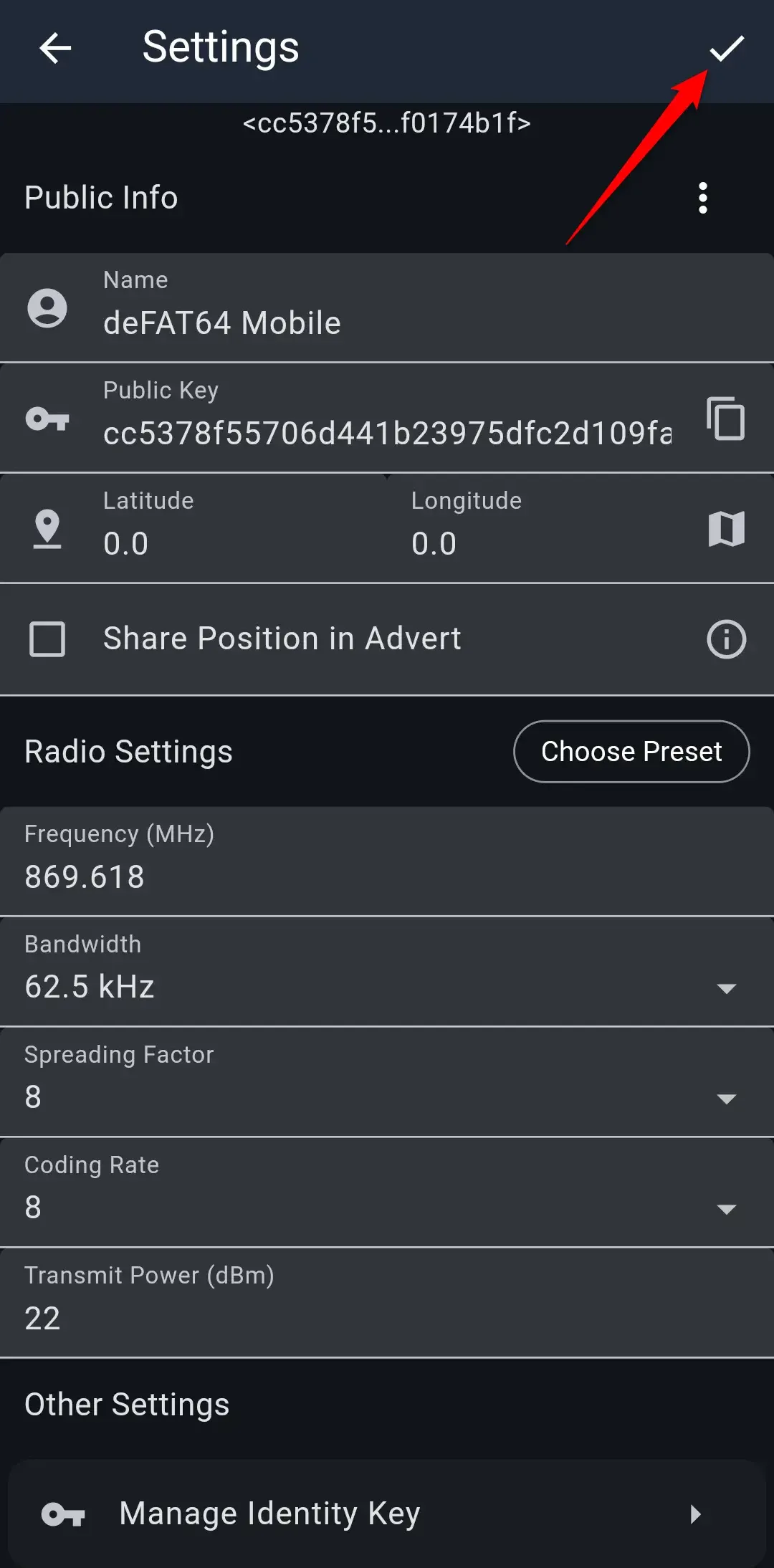
Task: Open the Spreading Factor dropdown
Action: point(387,1096)
